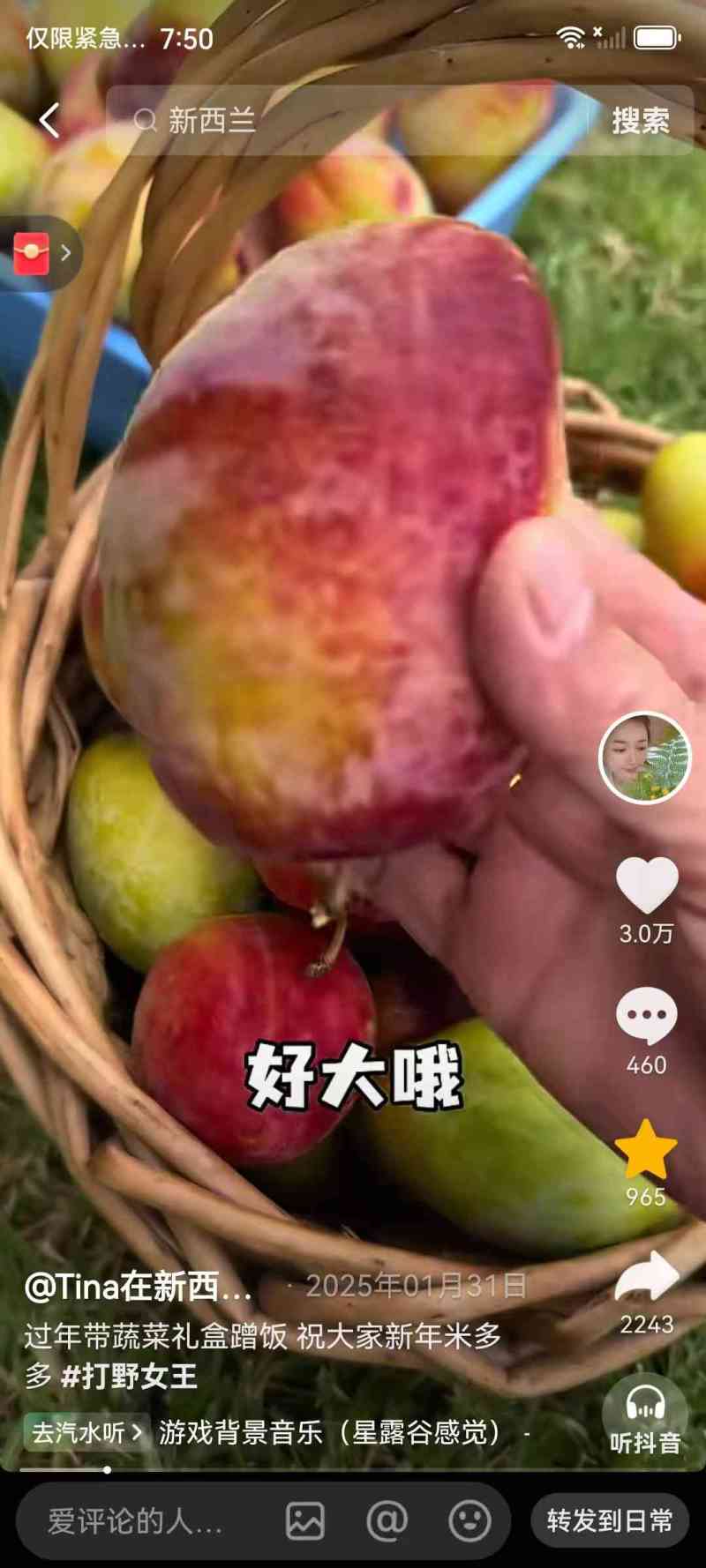
Task: Tap 转发到日常 button
Action: (x=609, y=1520)
